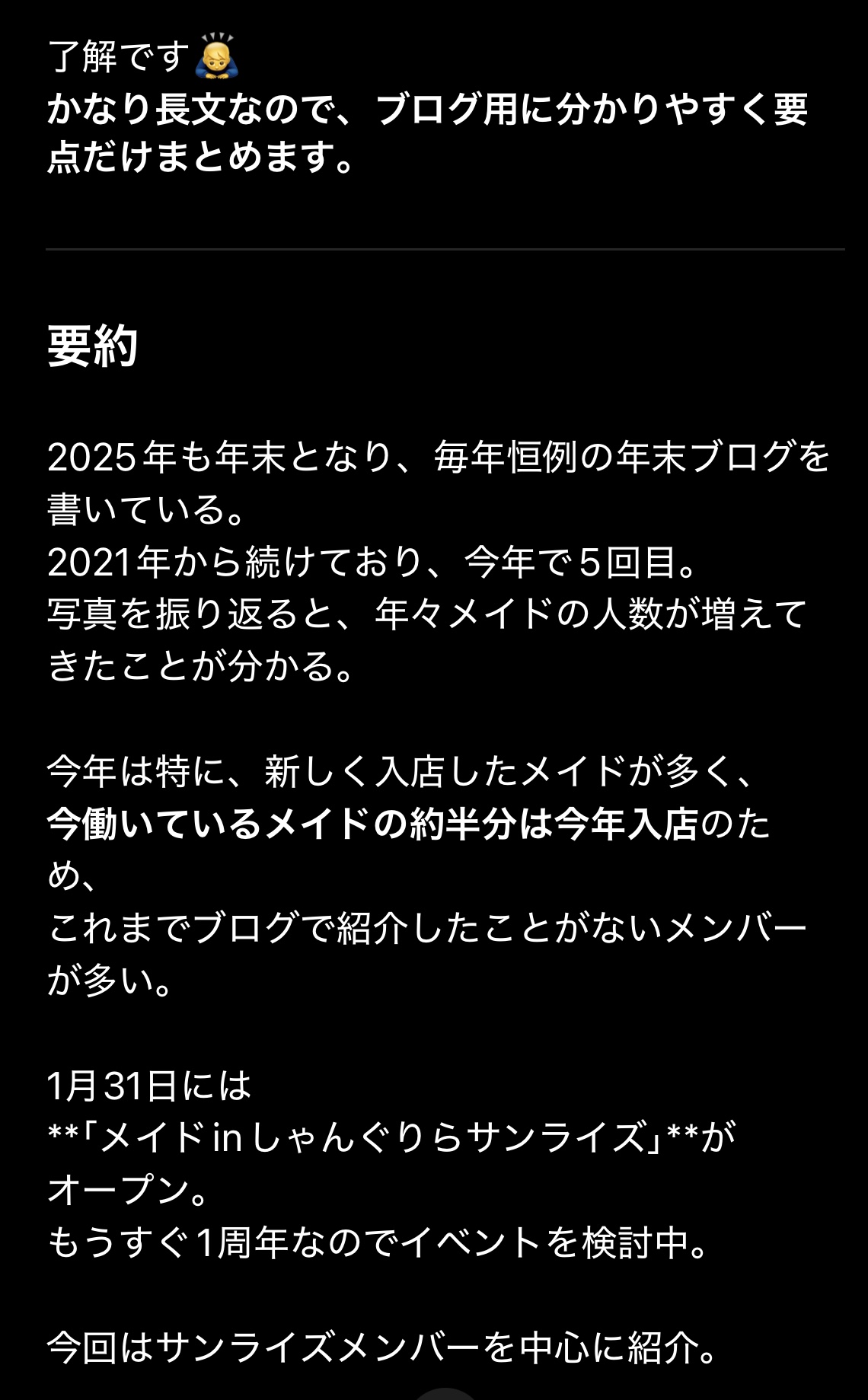
Task: Jump to the bottom of the conversation
Action: [445, 1393]
